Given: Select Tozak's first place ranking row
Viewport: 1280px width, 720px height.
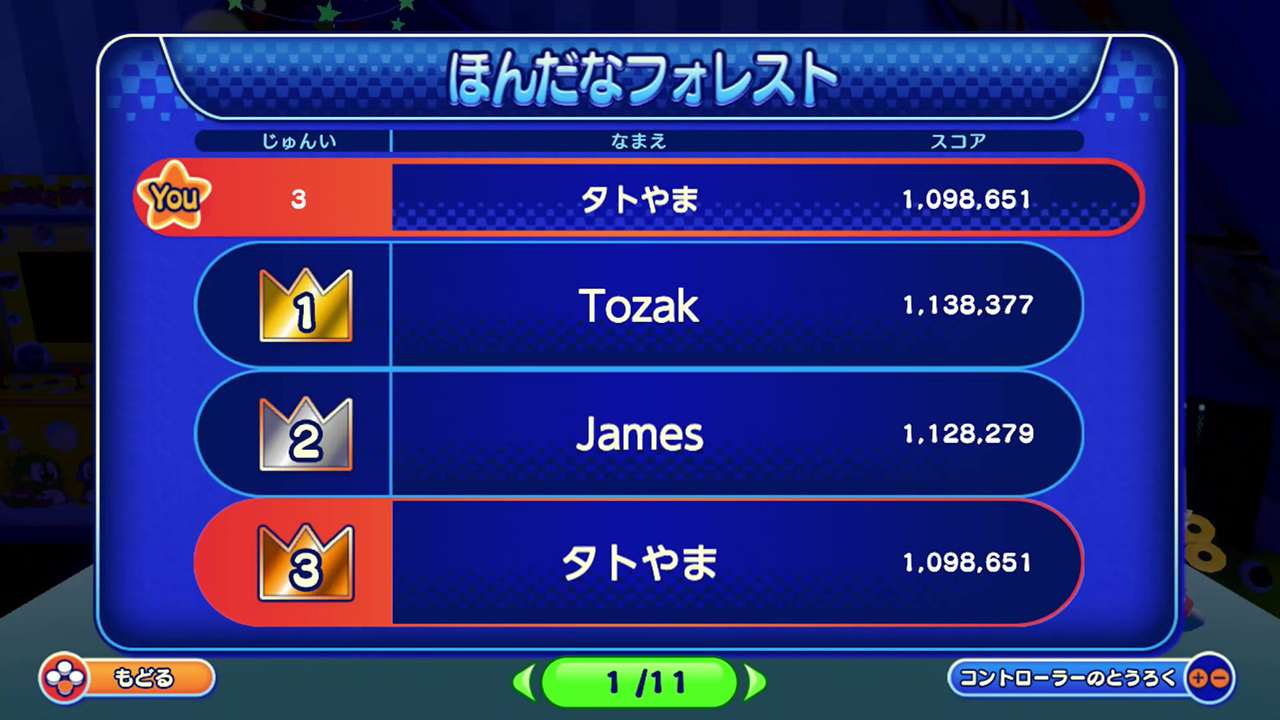Looking at the screenshot, I should (x=638, y=305).
